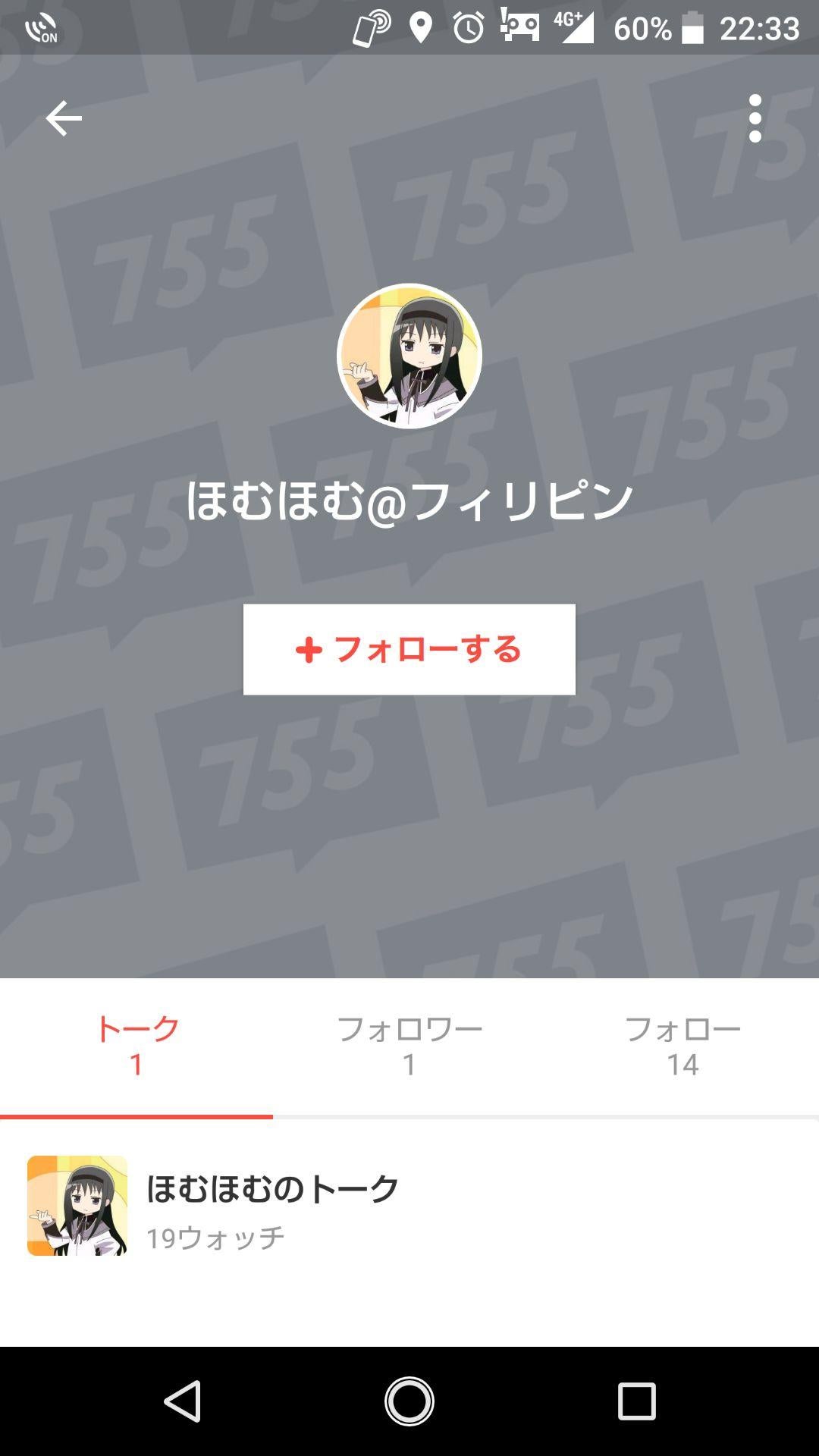Open the three-dot overflow menu
This screenshot has width=819, height=1456.
pos(755,118)
